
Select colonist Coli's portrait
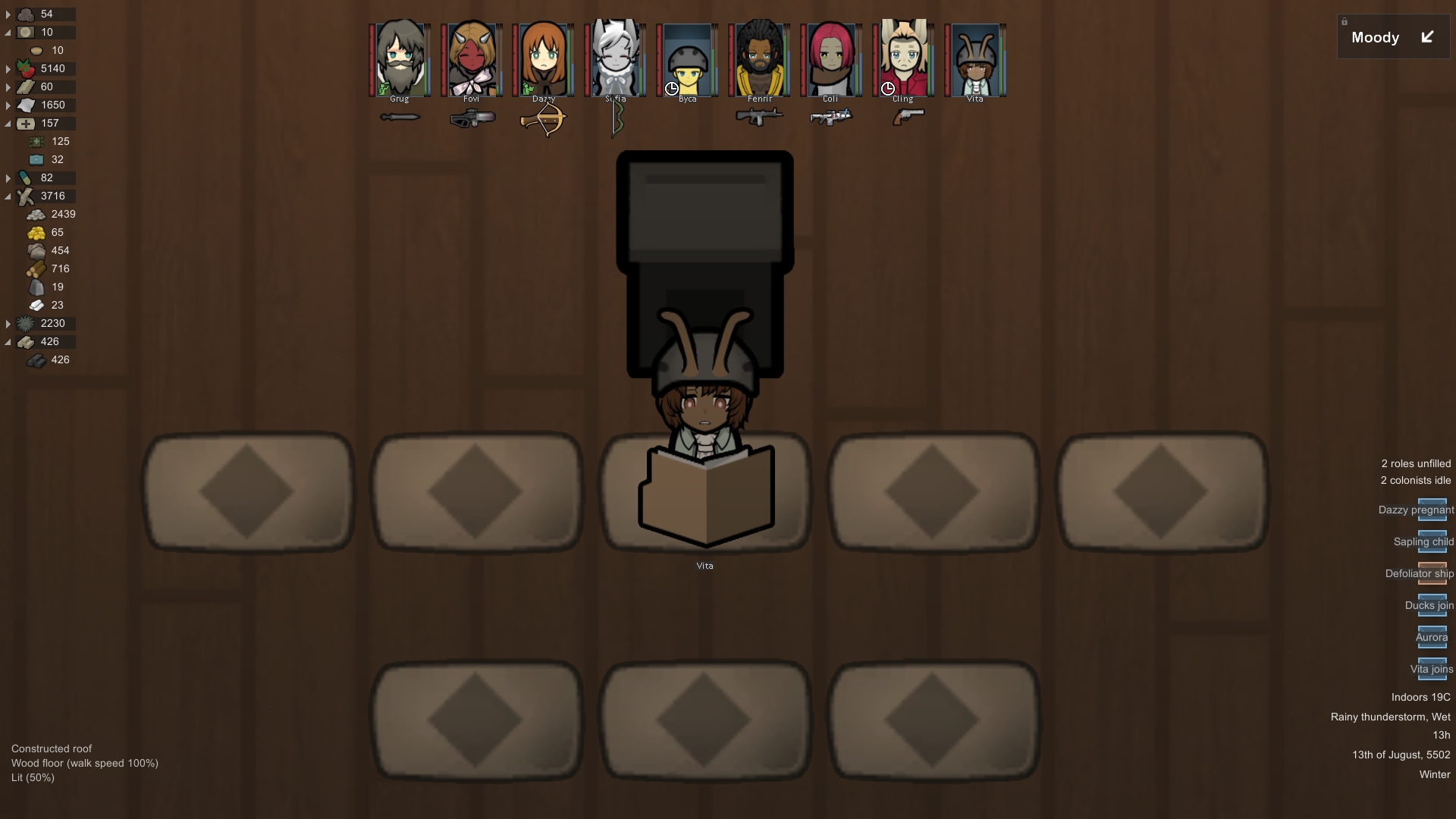[831, 59]
